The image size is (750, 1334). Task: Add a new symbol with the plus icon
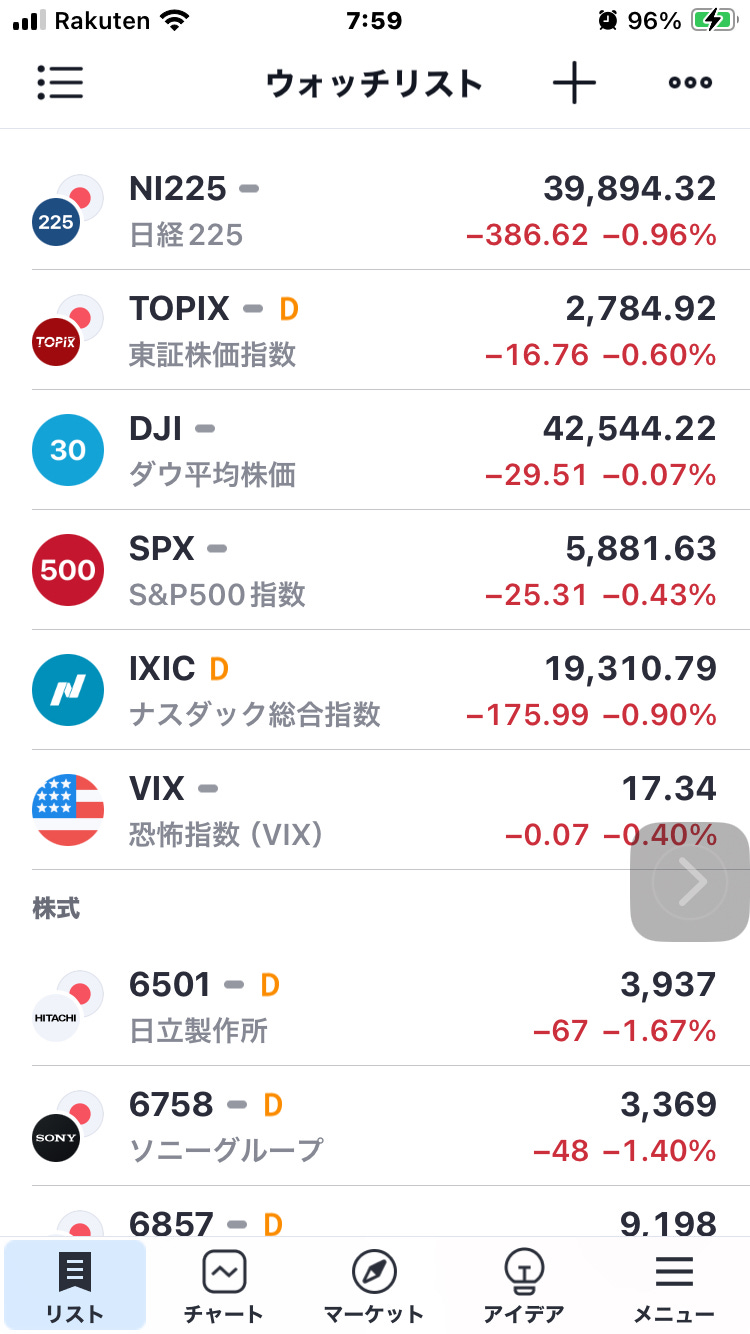(574, 83)
